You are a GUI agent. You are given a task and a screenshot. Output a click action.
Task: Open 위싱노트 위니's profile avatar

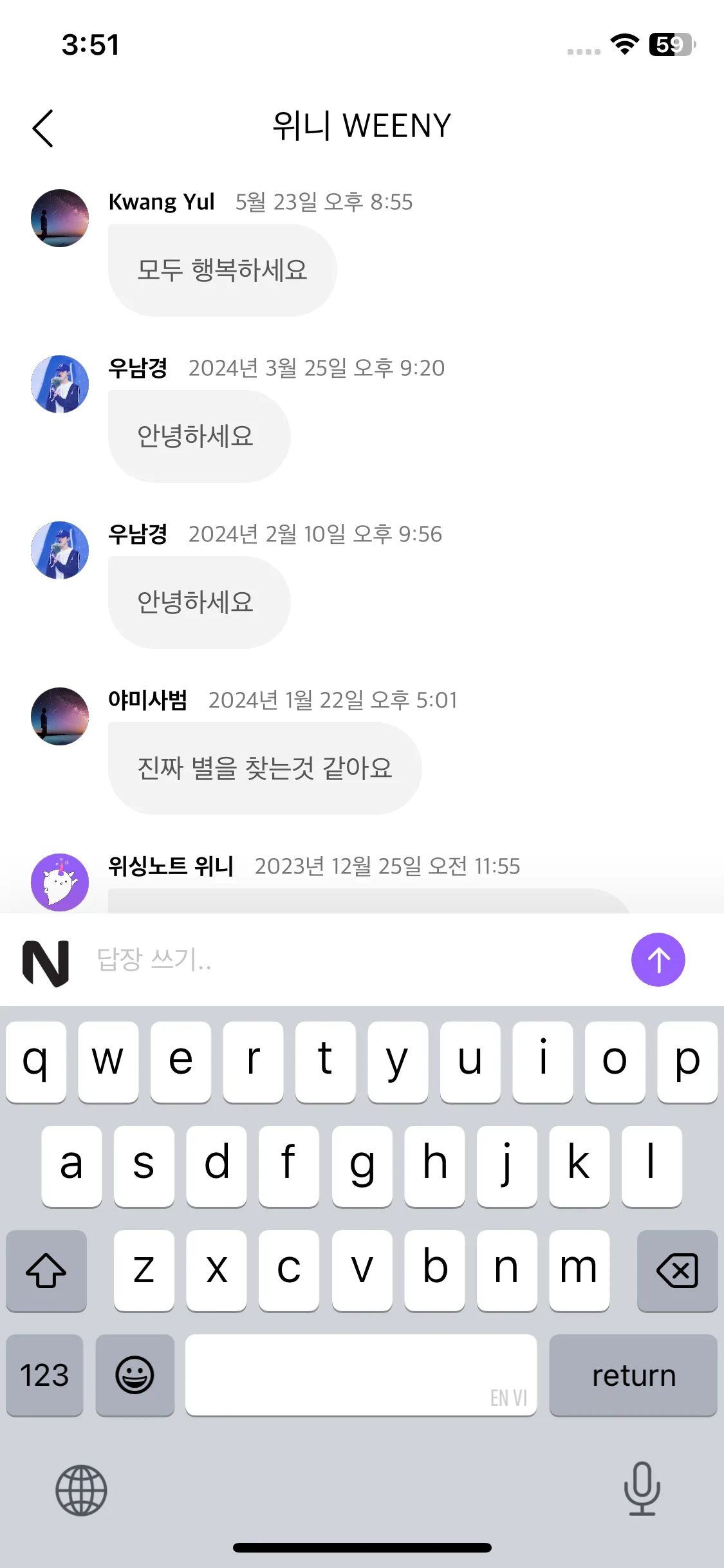[x=60, y=882]
